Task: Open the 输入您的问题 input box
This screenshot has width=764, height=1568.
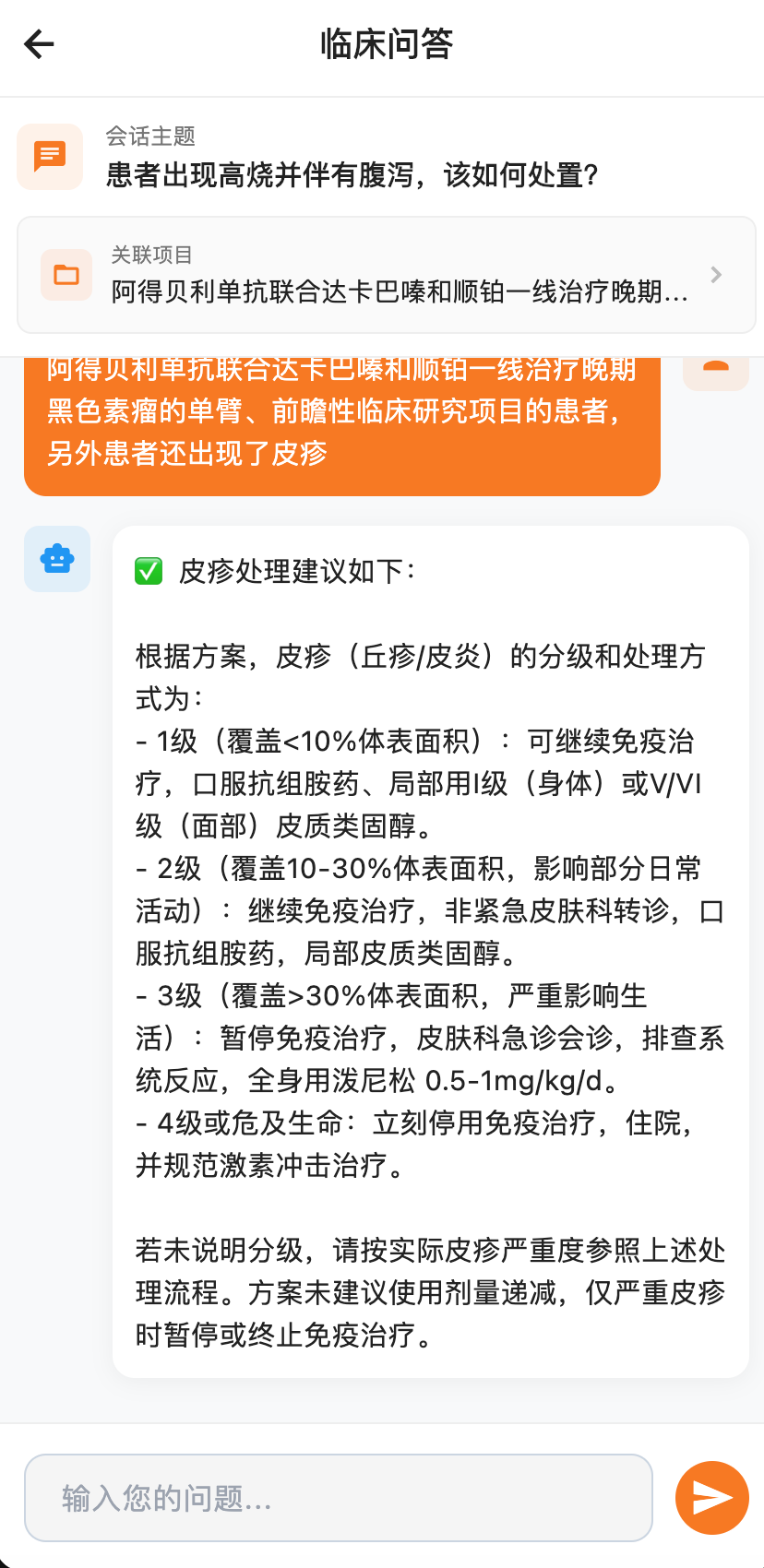Action: 339,1497
